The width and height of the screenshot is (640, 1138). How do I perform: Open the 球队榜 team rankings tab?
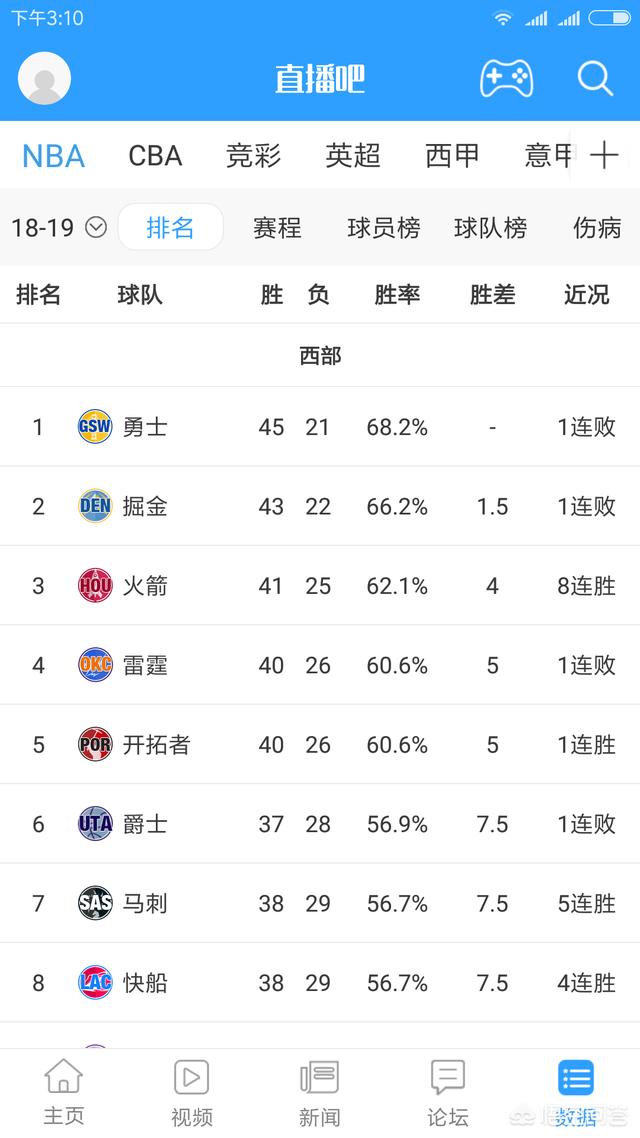tap(491, 228)
